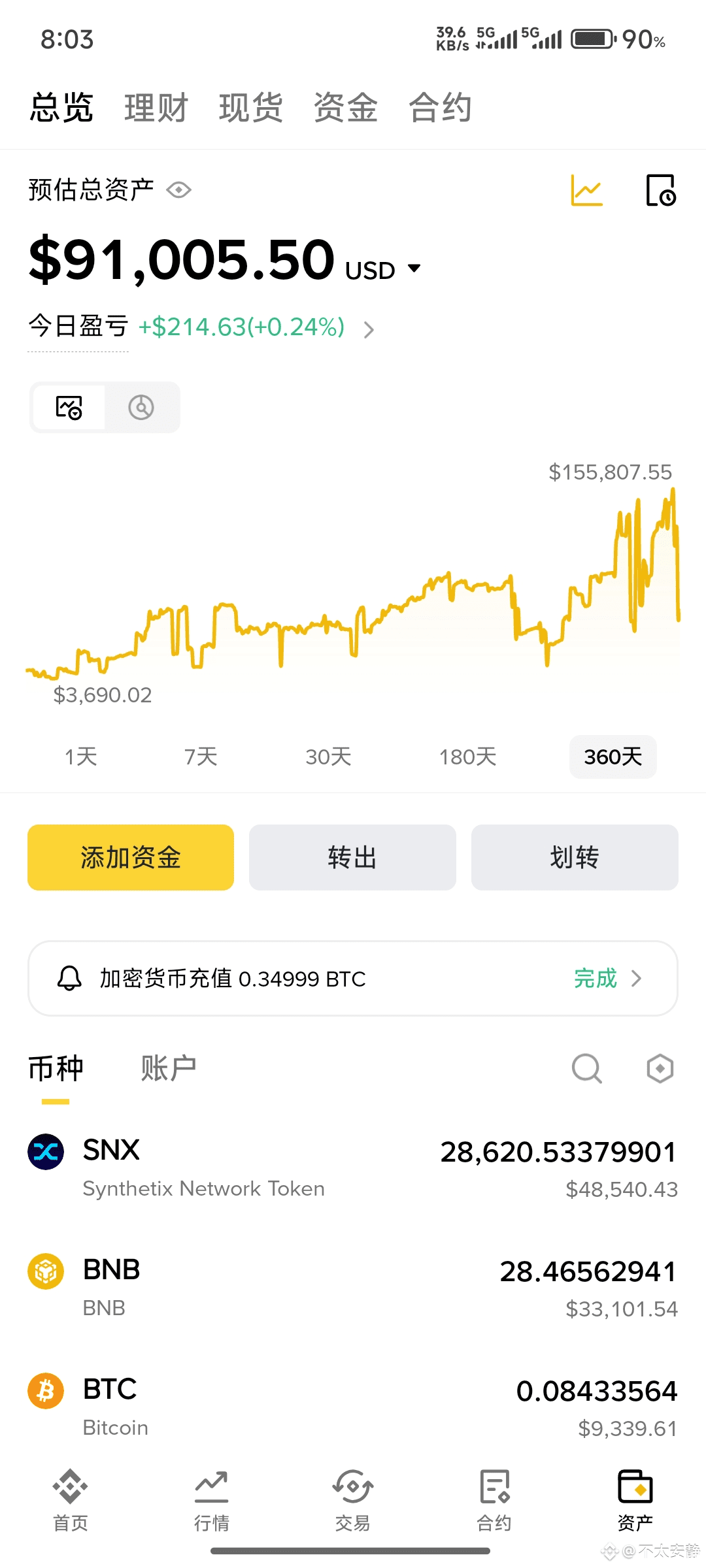Hide the estimated total assets balance
The width and height of the screenshot is (706, 1568).
click(x=178, y=190)
